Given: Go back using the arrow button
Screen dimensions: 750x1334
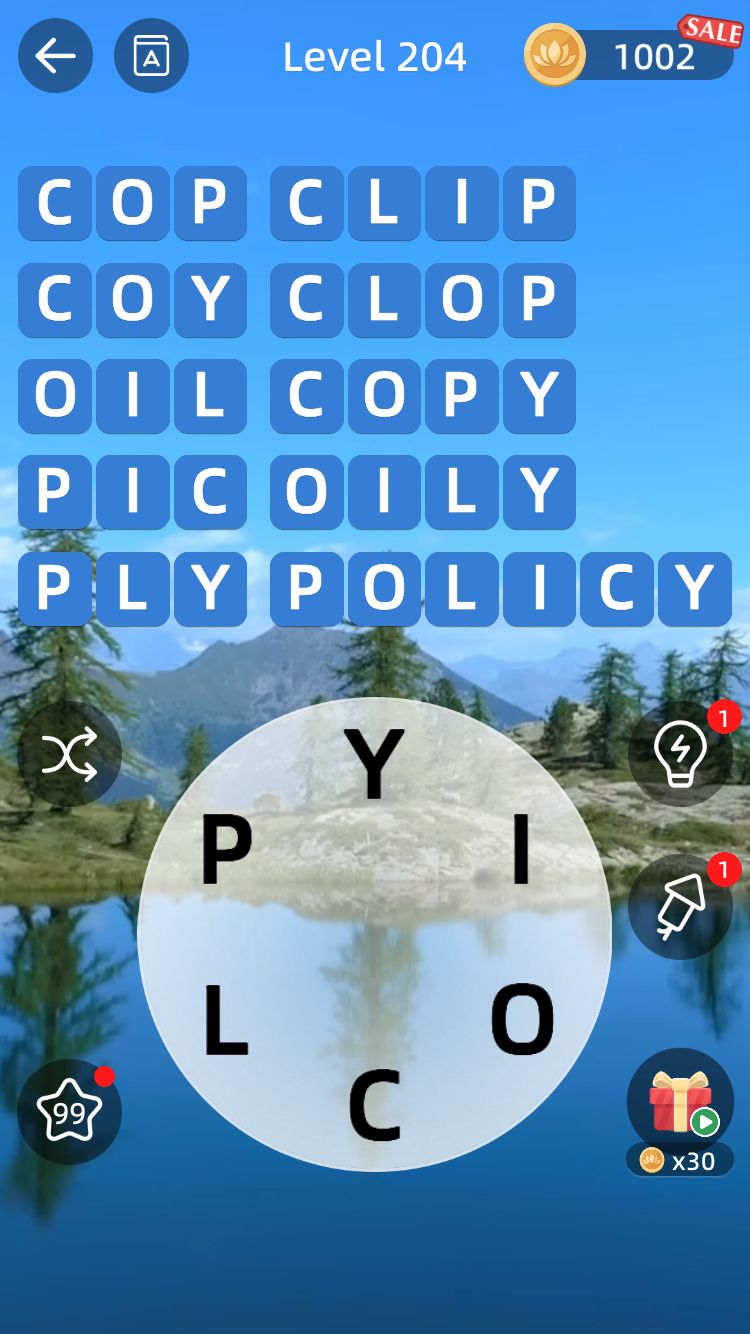Looking at the screenshot, I should [x=56, y=56].
